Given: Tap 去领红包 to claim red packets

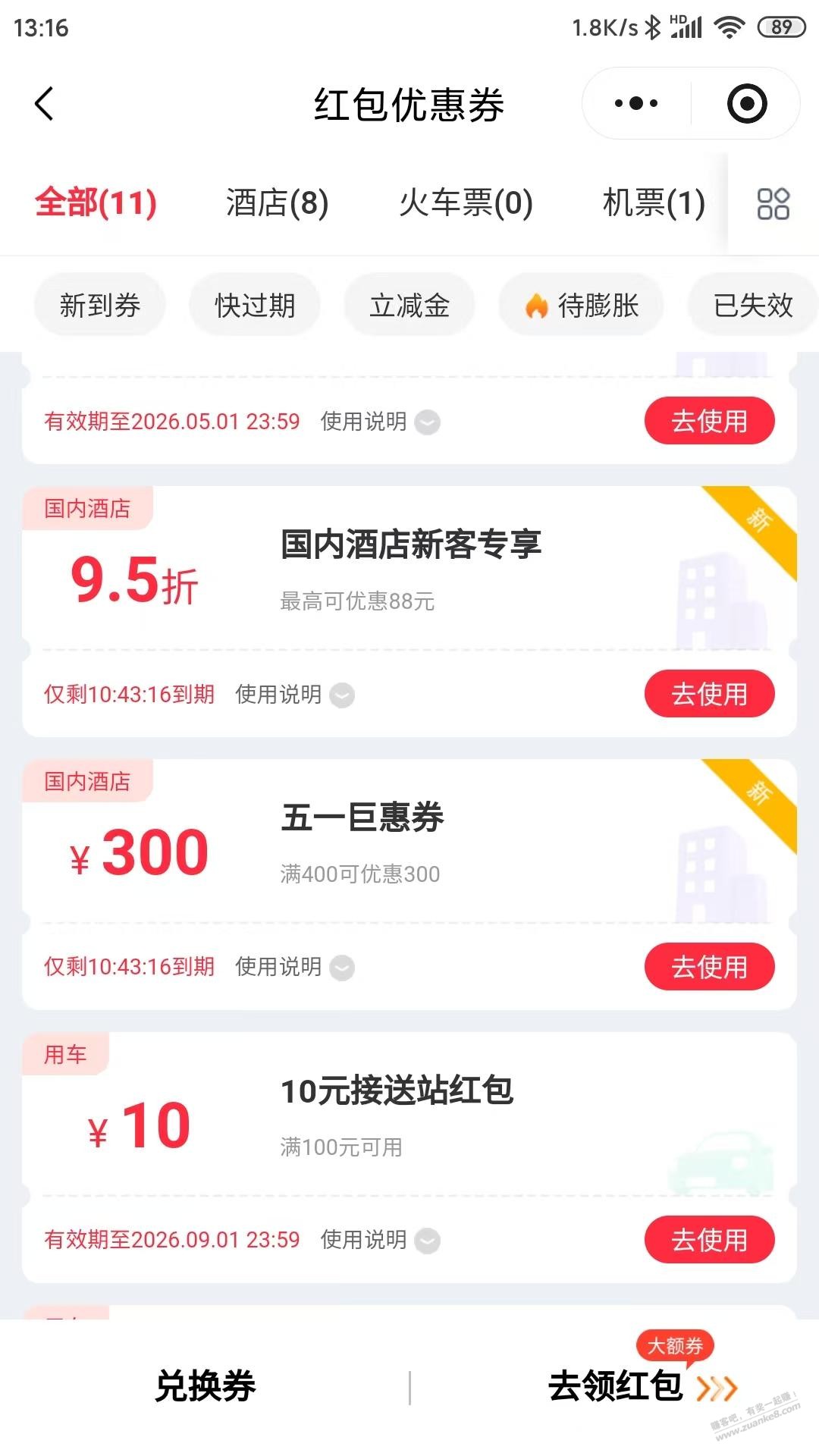Looking at the screenshot, I should coord(641,1386).
